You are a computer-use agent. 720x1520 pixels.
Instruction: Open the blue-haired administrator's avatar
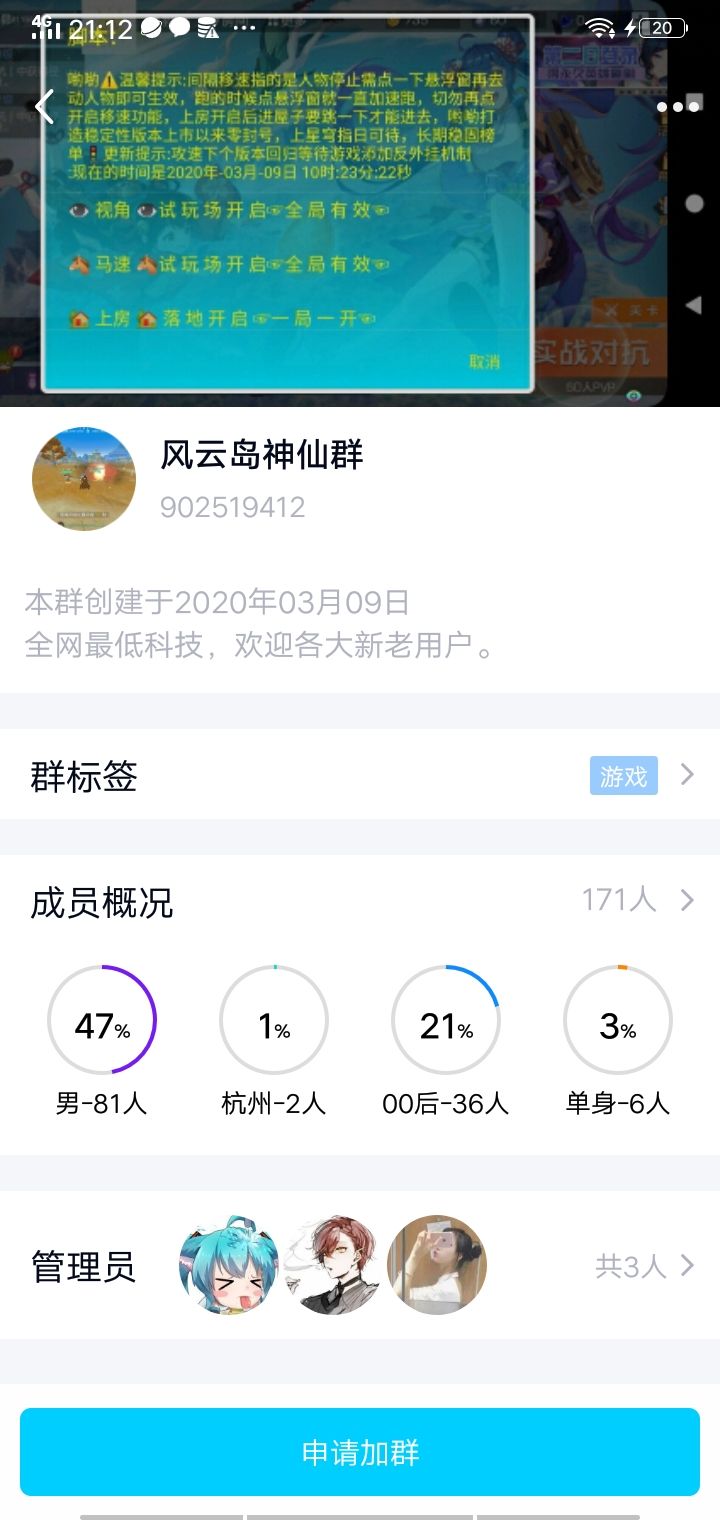pyautogui.click(x=229, y=1265)
